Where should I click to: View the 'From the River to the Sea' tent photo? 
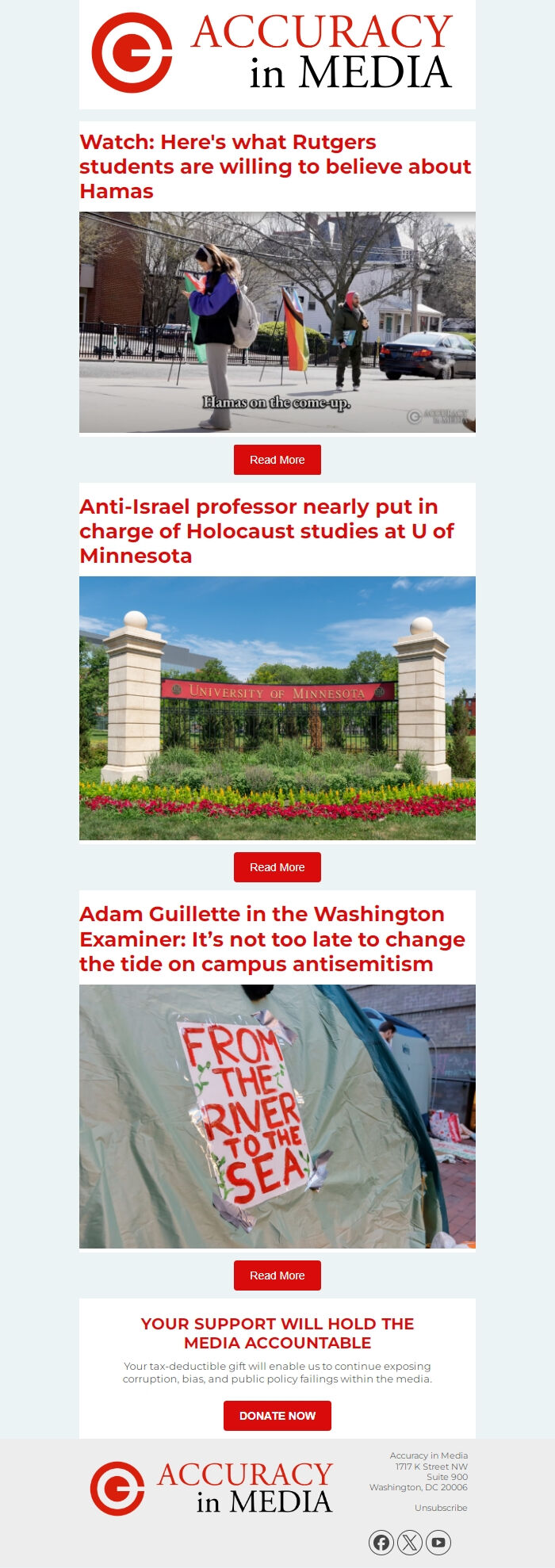[x=277, y=1116]
